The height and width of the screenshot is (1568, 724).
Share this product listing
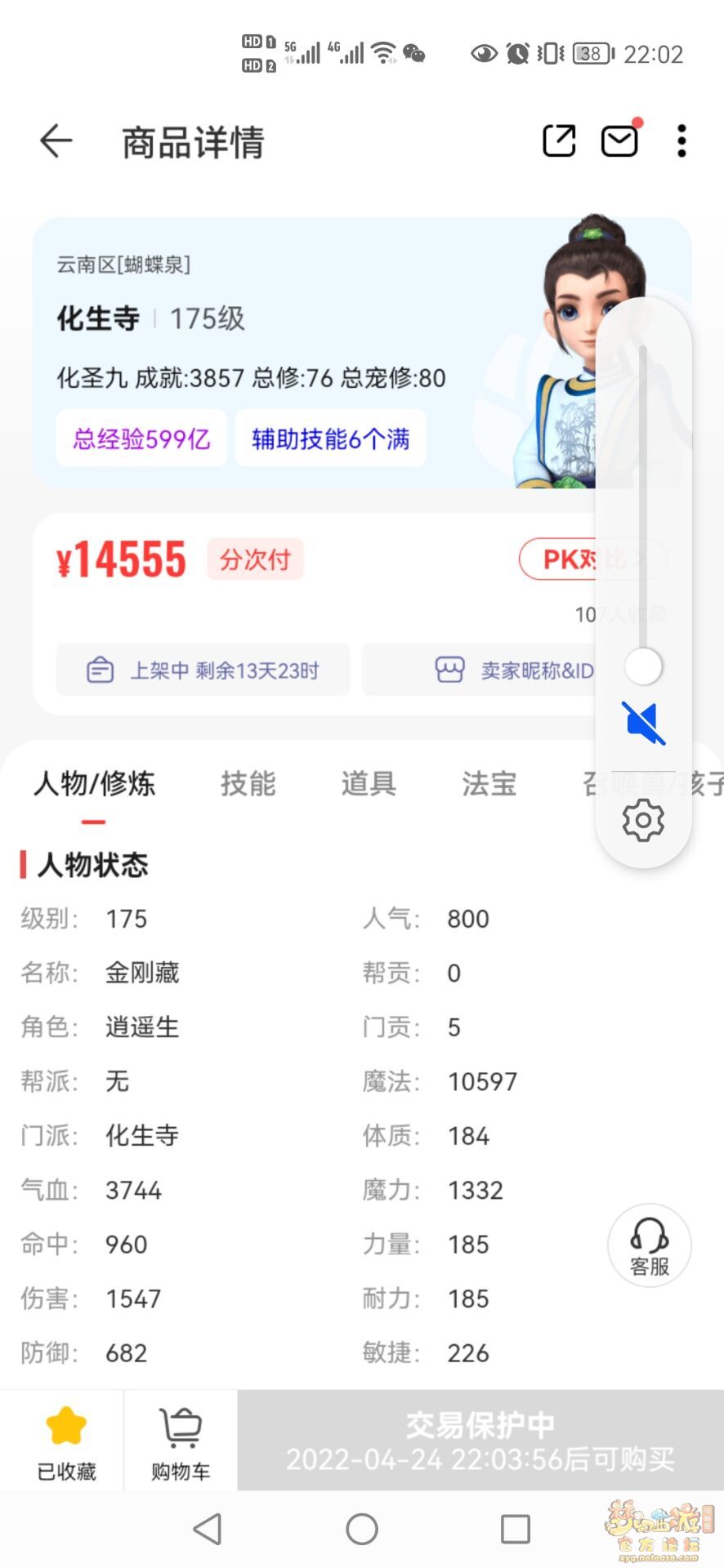coord(560,141)
